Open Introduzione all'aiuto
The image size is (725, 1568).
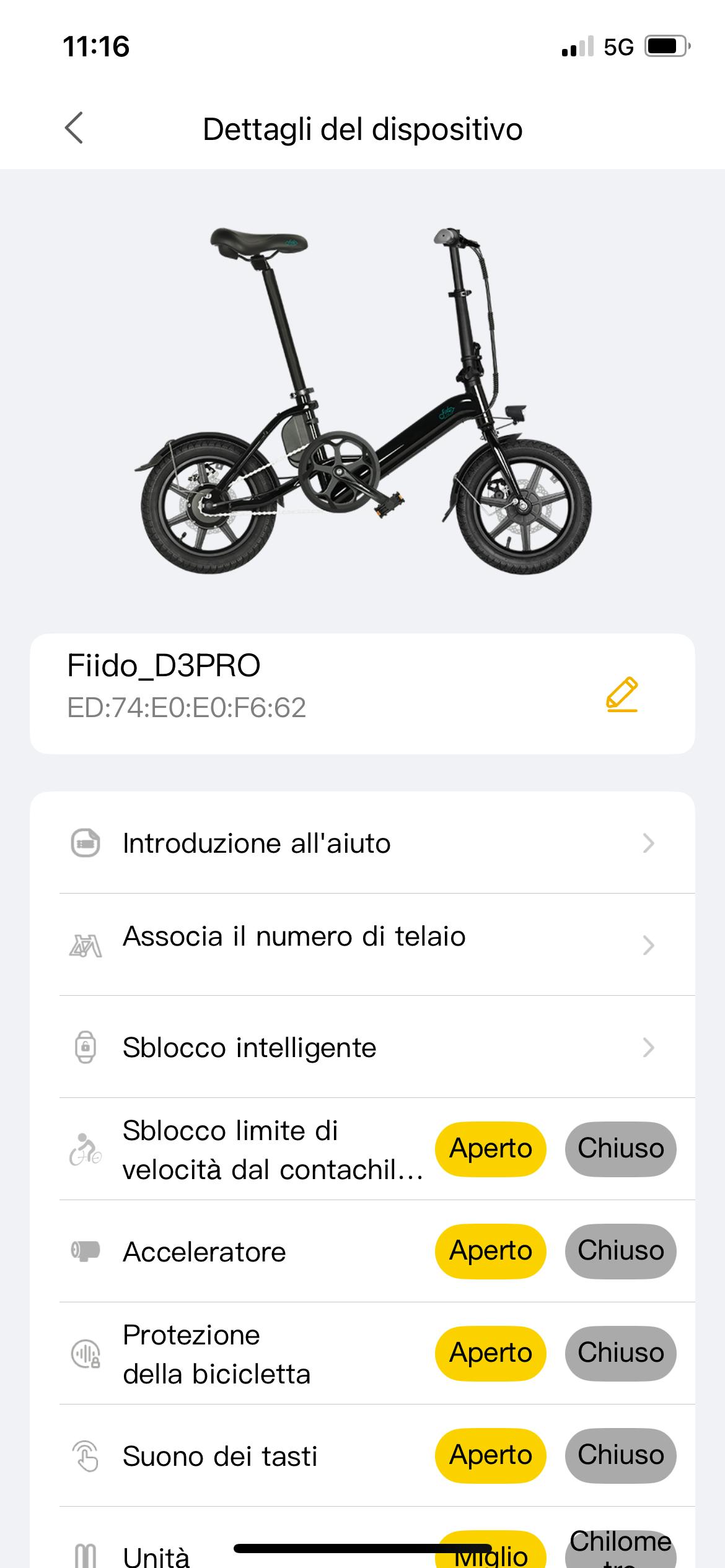click(x=362, y=843)
